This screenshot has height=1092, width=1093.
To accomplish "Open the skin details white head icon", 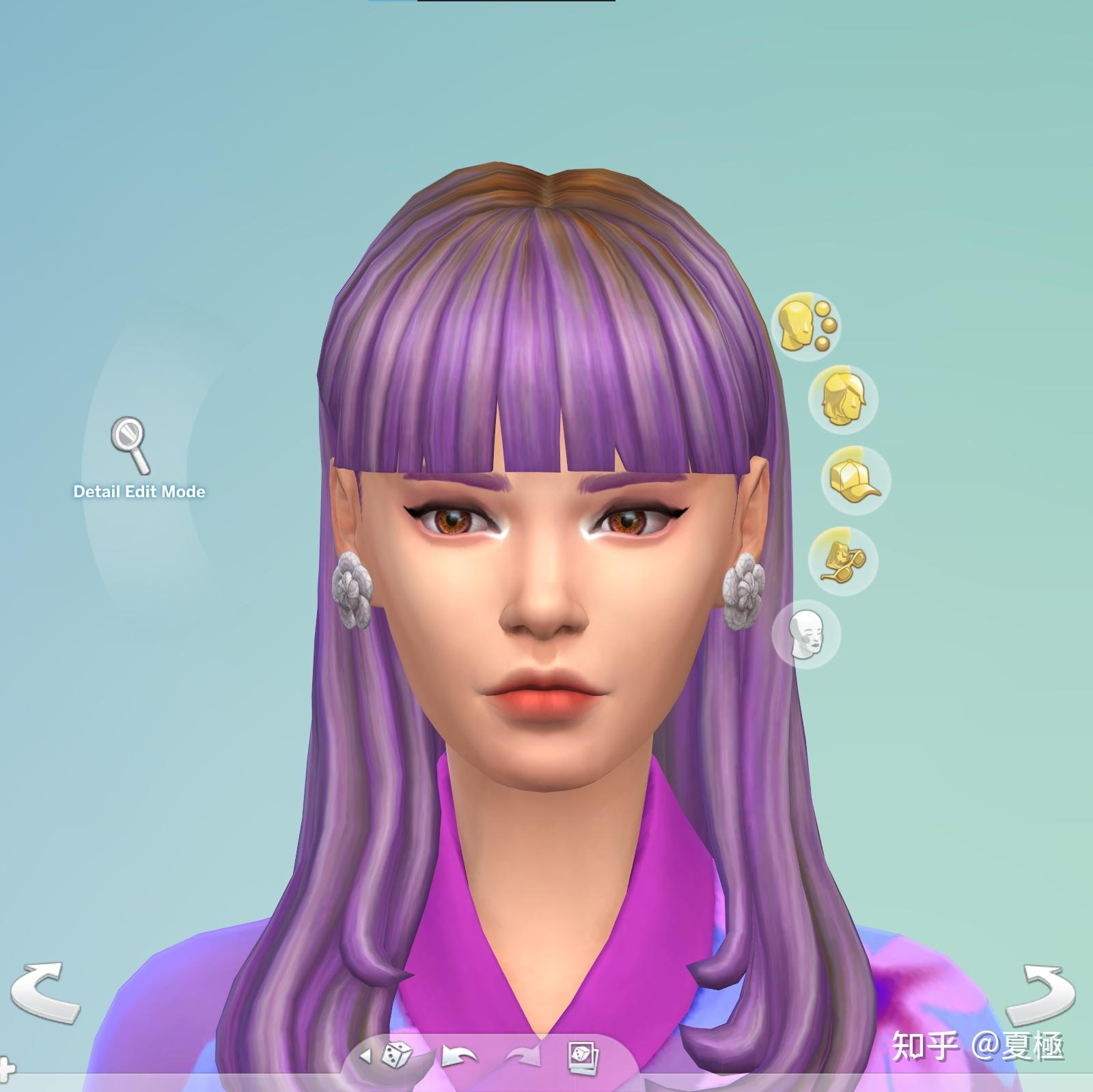I will click(x=805, y=634).
